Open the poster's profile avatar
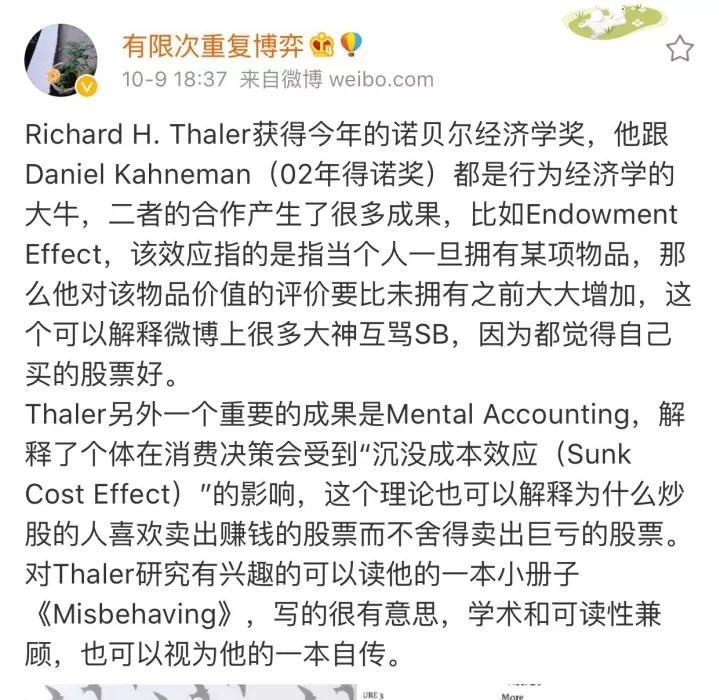The image size is (720, 700). [x=60, y=59]
